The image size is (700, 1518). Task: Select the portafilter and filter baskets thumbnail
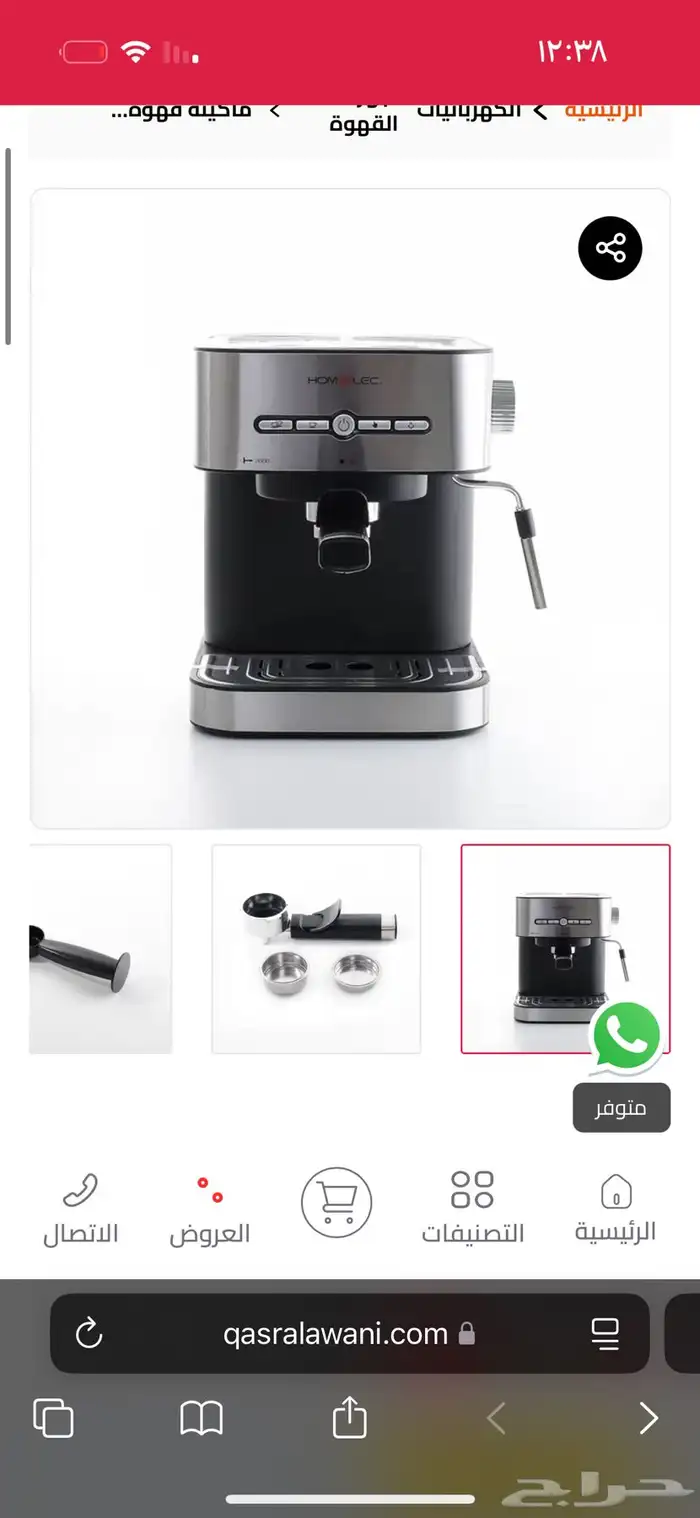[x=316, y=948]
